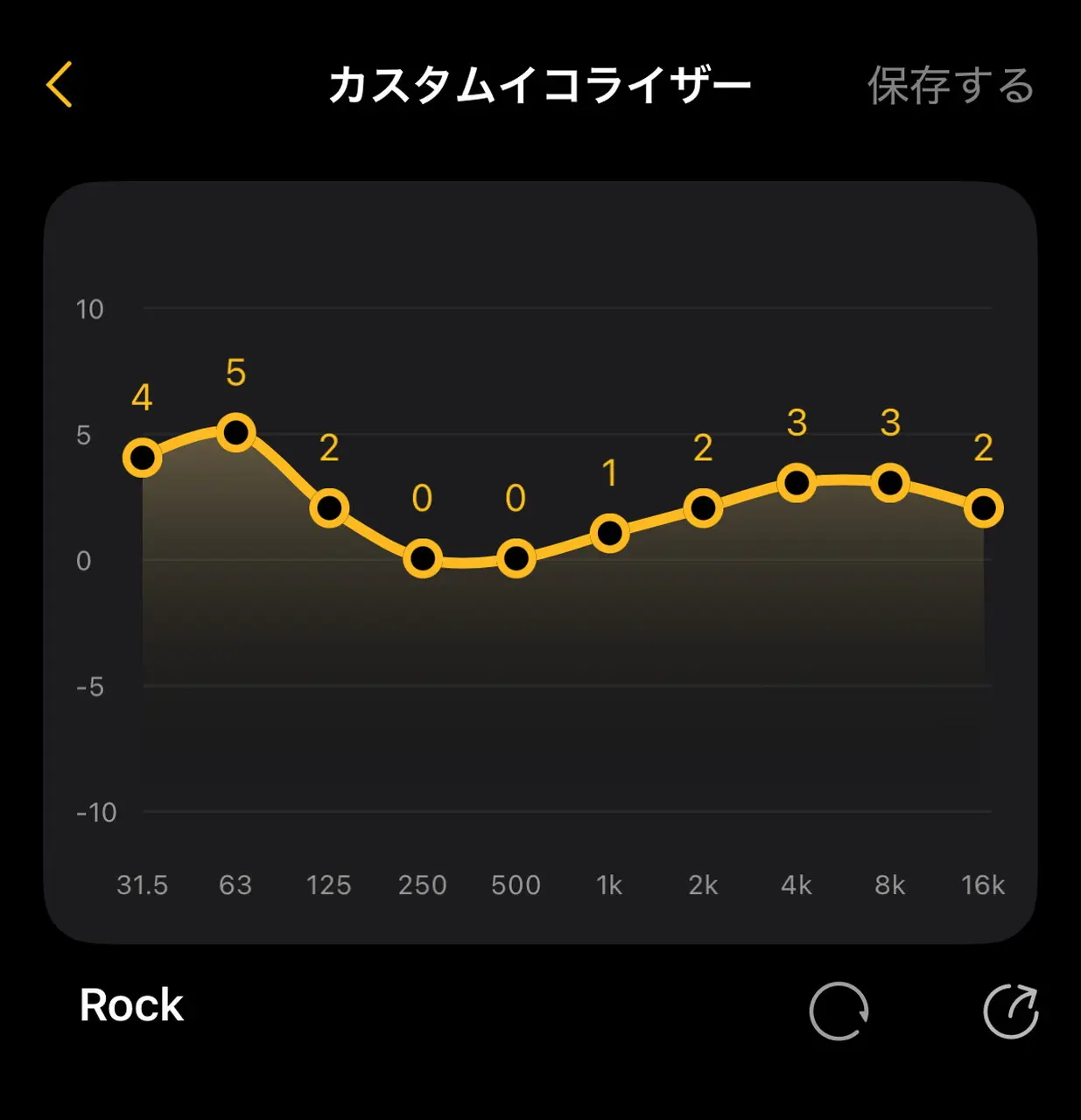The width and height of the screenshot is (1081, 1120).
Task: Tap the reset circular arrow icon
Action: (839, 1011)
